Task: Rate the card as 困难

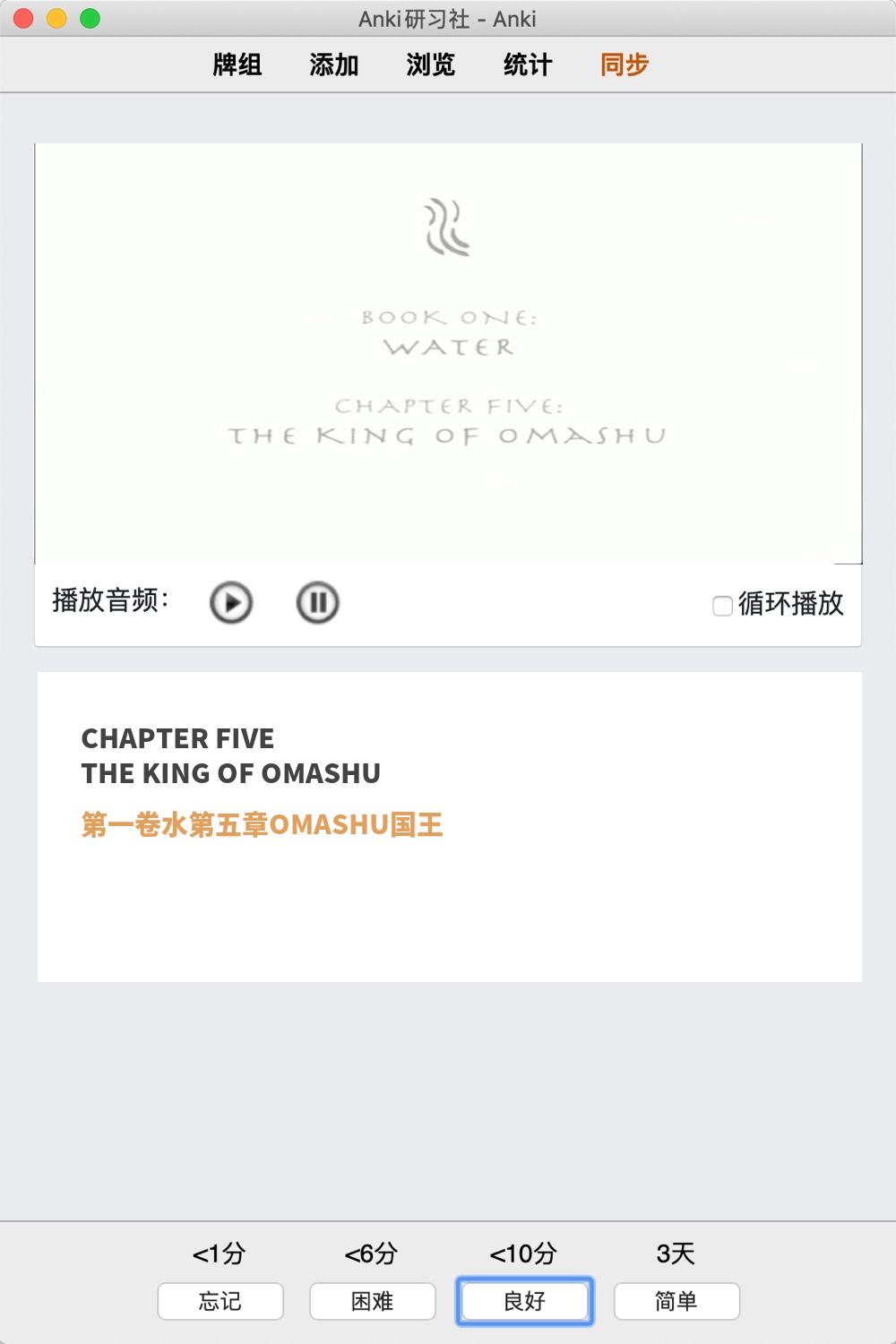Action: (373, 1301)
